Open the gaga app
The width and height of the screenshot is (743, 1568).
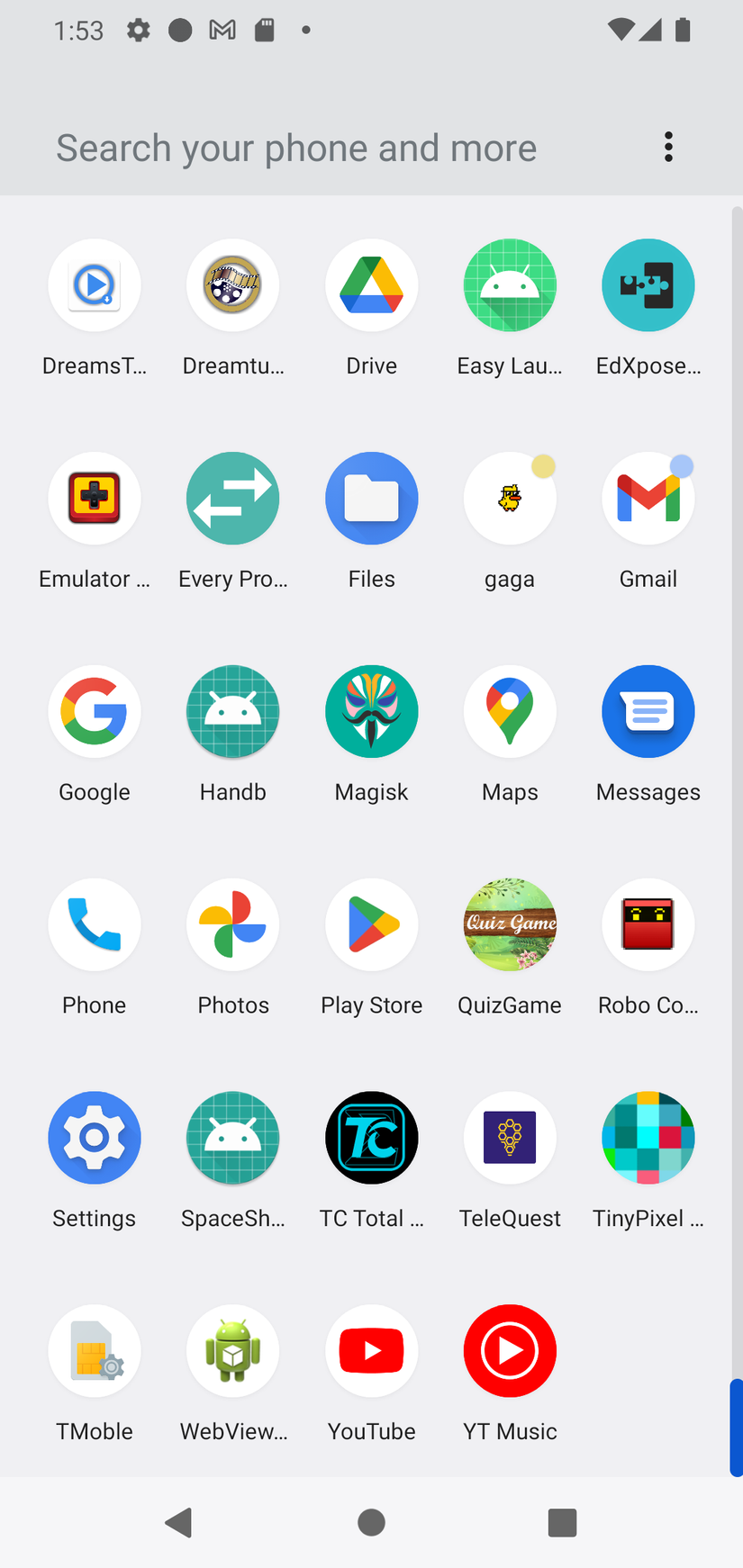[x=509, y=498]
